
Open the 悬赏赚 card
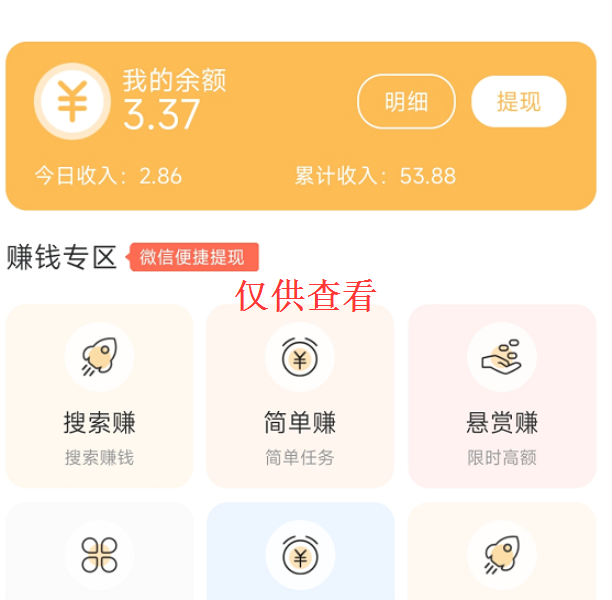[501, 396]
